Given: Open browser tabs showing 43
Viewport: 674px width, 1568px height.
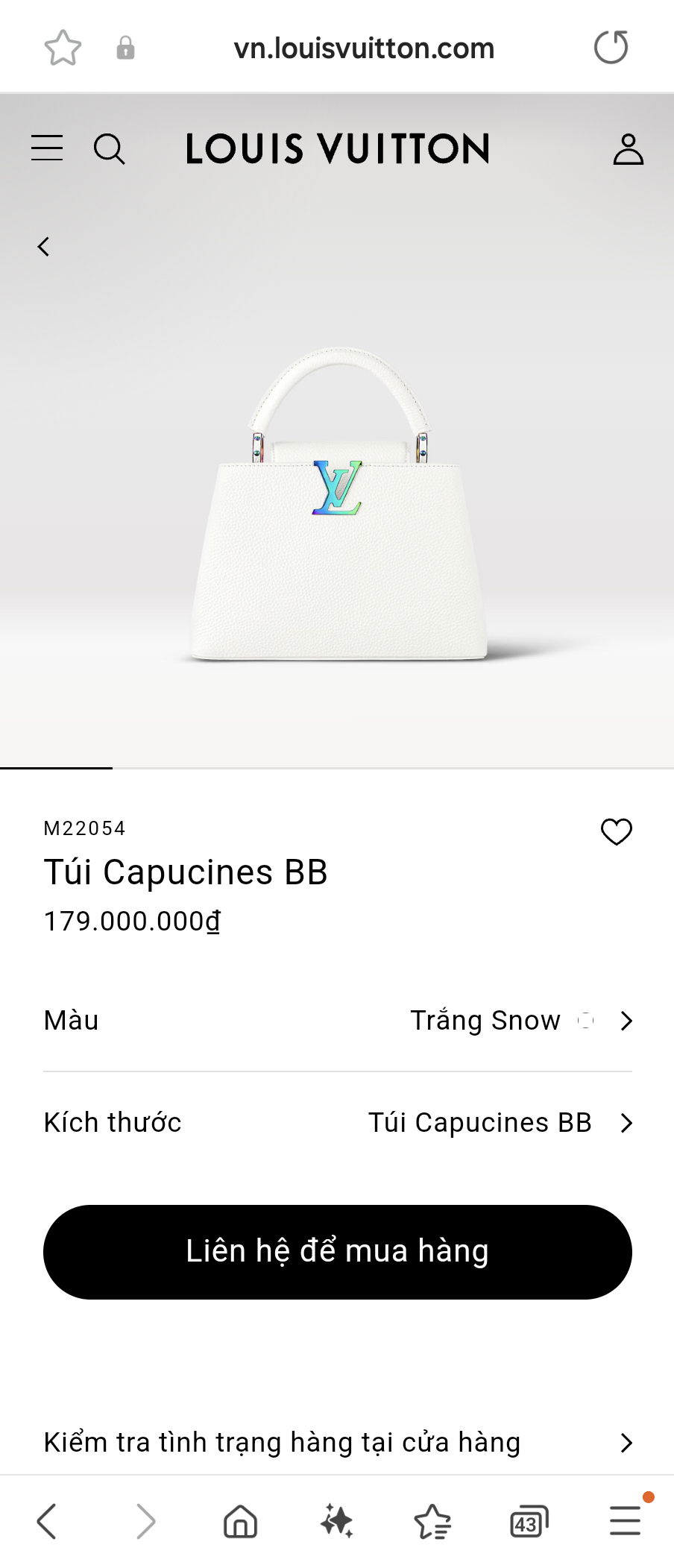Looking at the screenshot, I should (528, 1521).
